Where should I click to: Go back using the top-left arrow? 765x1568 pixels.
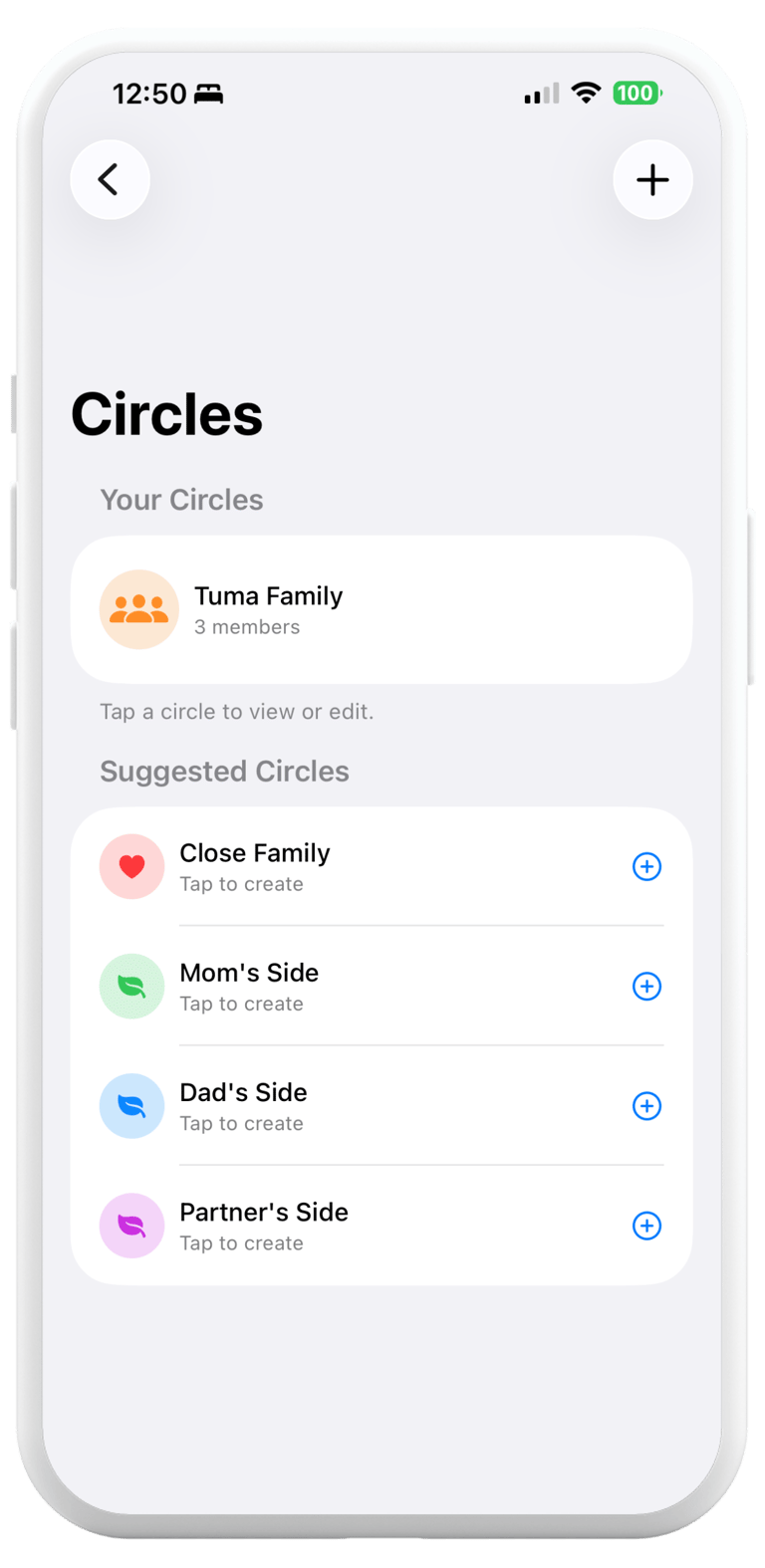tap(110, 180)
